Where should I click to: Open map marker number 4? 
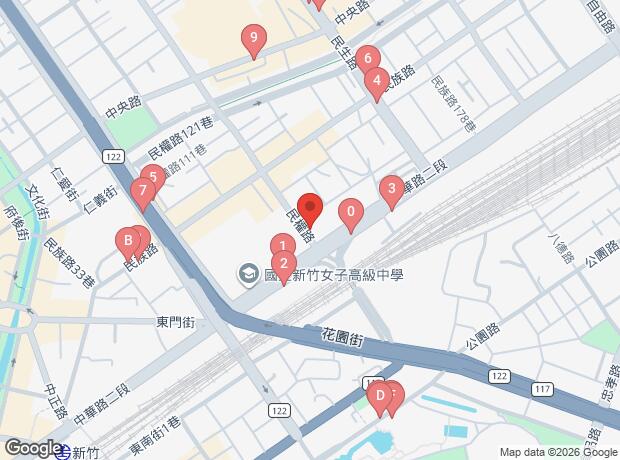(376, 80)
